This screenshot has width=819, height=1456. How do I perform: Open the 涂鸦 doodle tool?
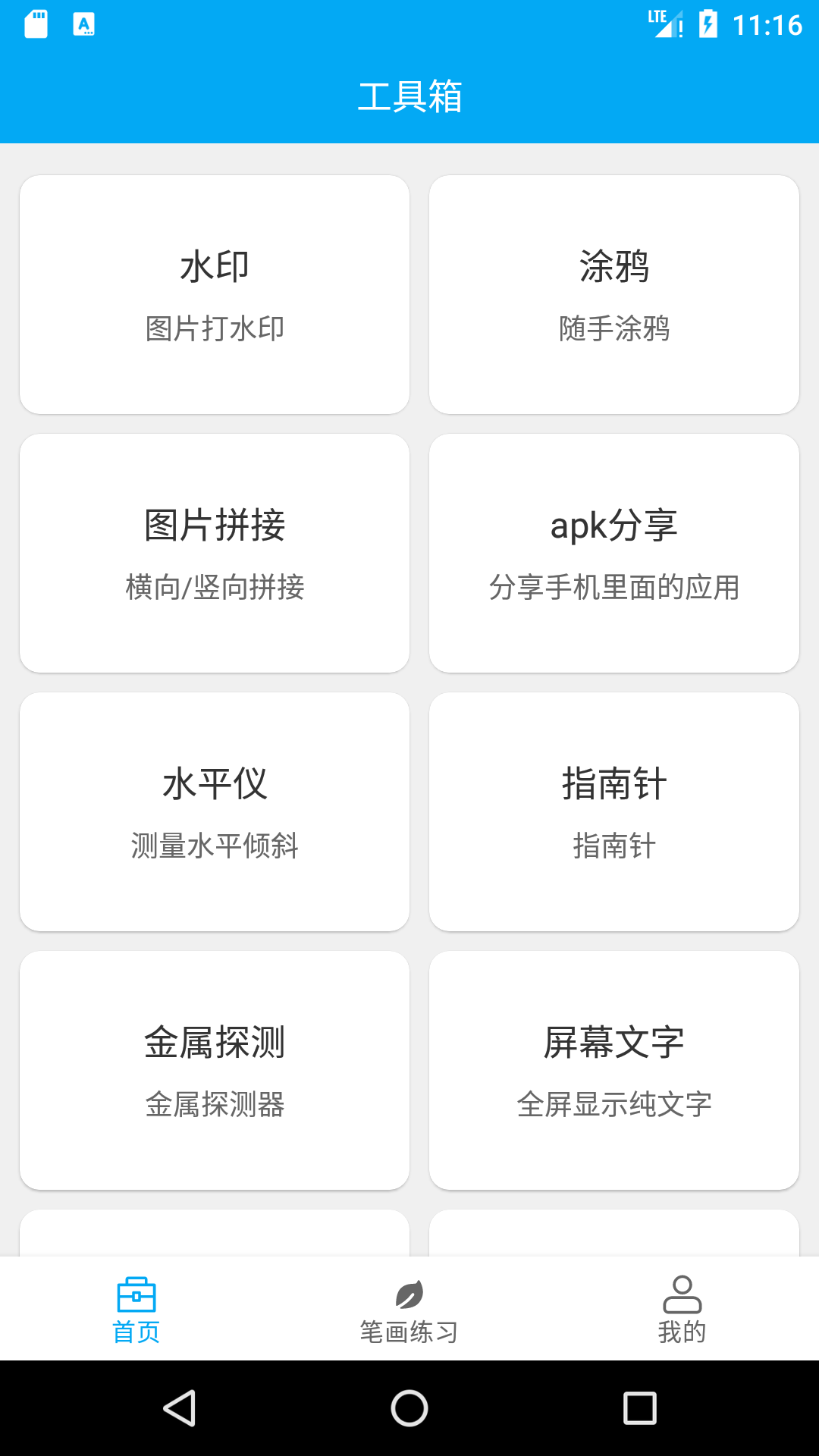click(614, 294)
